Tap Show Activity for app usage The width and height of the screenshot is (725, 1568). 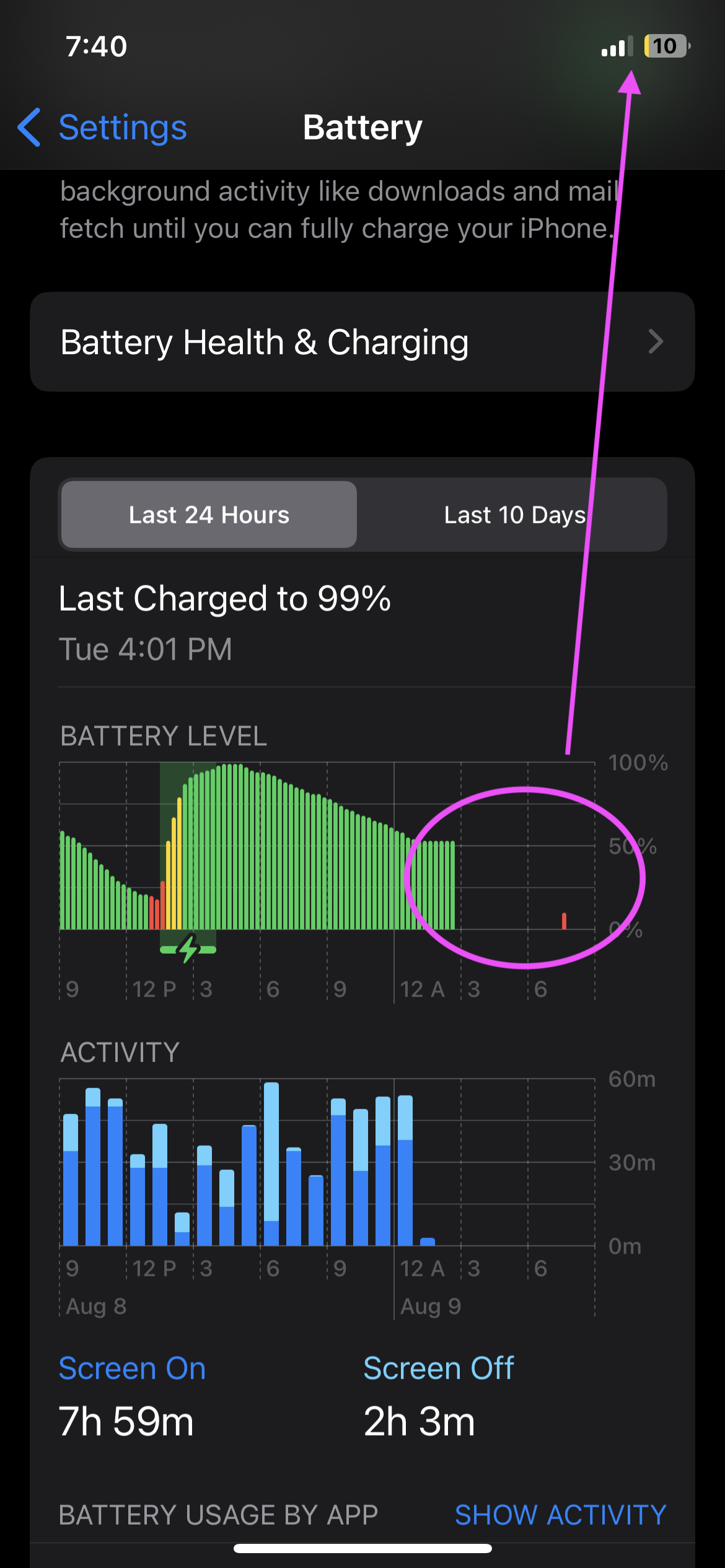tap(560, 1515)
